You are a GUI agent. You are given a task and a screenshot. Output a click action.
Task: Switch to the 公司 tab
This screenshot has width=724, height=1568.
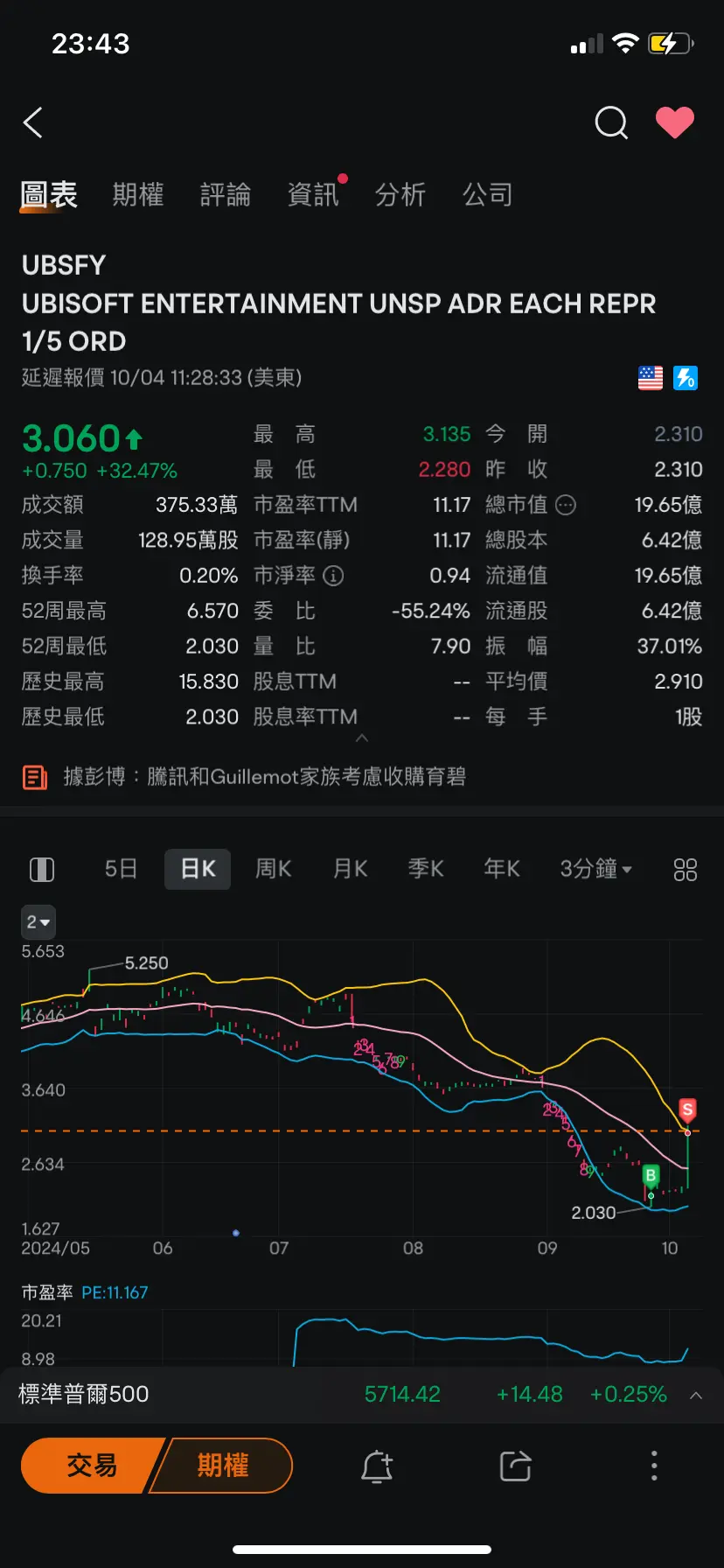(x=488, y=194)
